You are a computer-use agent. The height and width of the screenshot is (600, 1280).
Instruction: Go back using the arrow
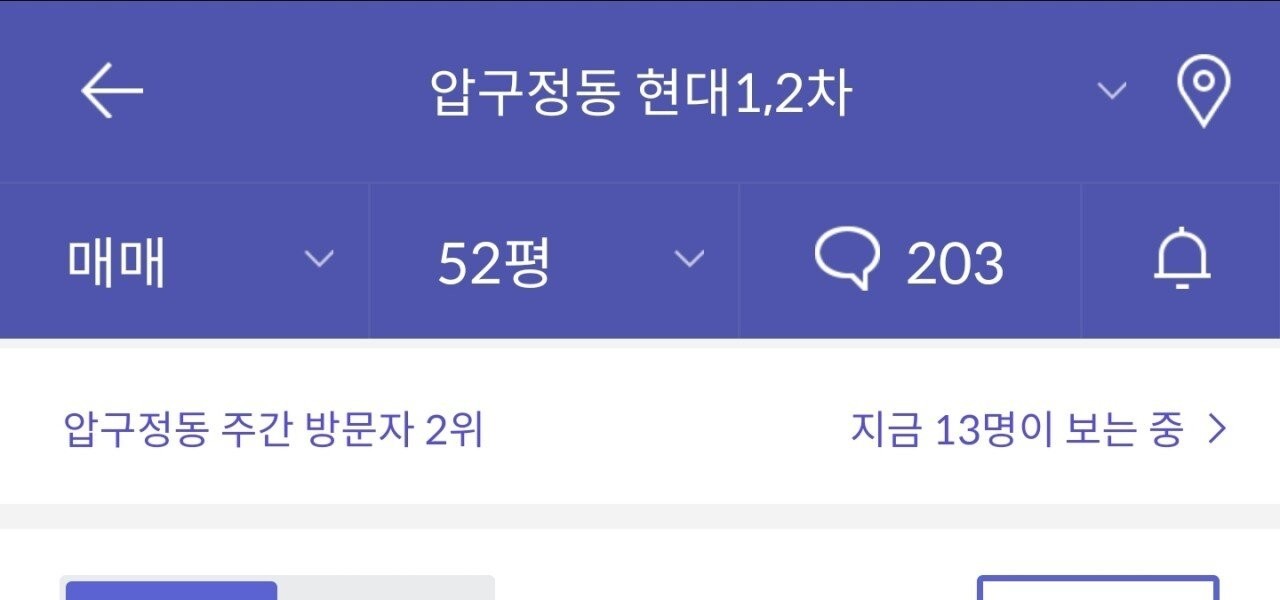112,91
